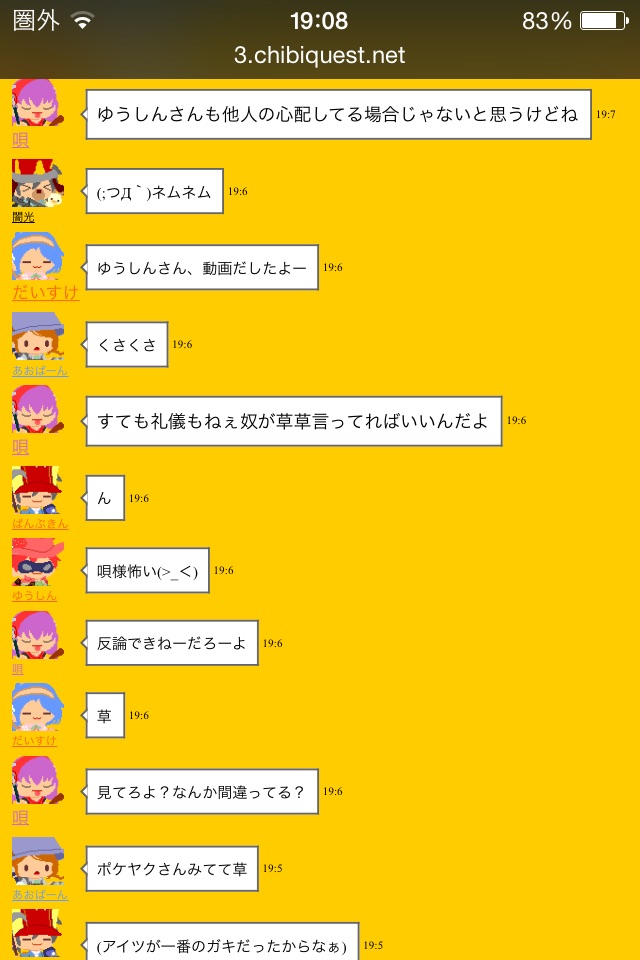Open ぱんぷきん's link beside ん message
Image resolution: width=640 pixels, height=960 pixels.
pos(40,523)
